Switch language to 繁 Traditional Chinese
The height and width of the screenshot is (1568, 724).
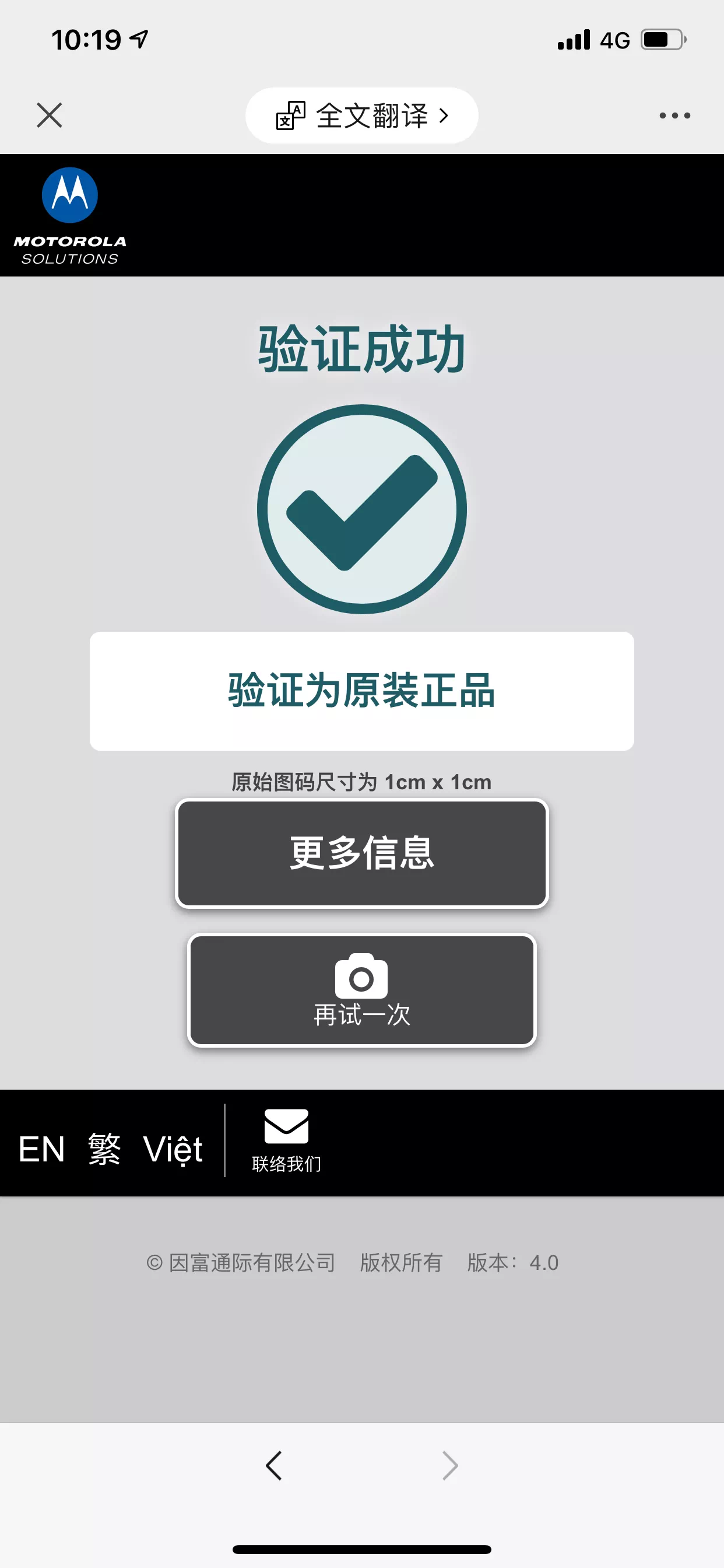(x=104, y=1149)
